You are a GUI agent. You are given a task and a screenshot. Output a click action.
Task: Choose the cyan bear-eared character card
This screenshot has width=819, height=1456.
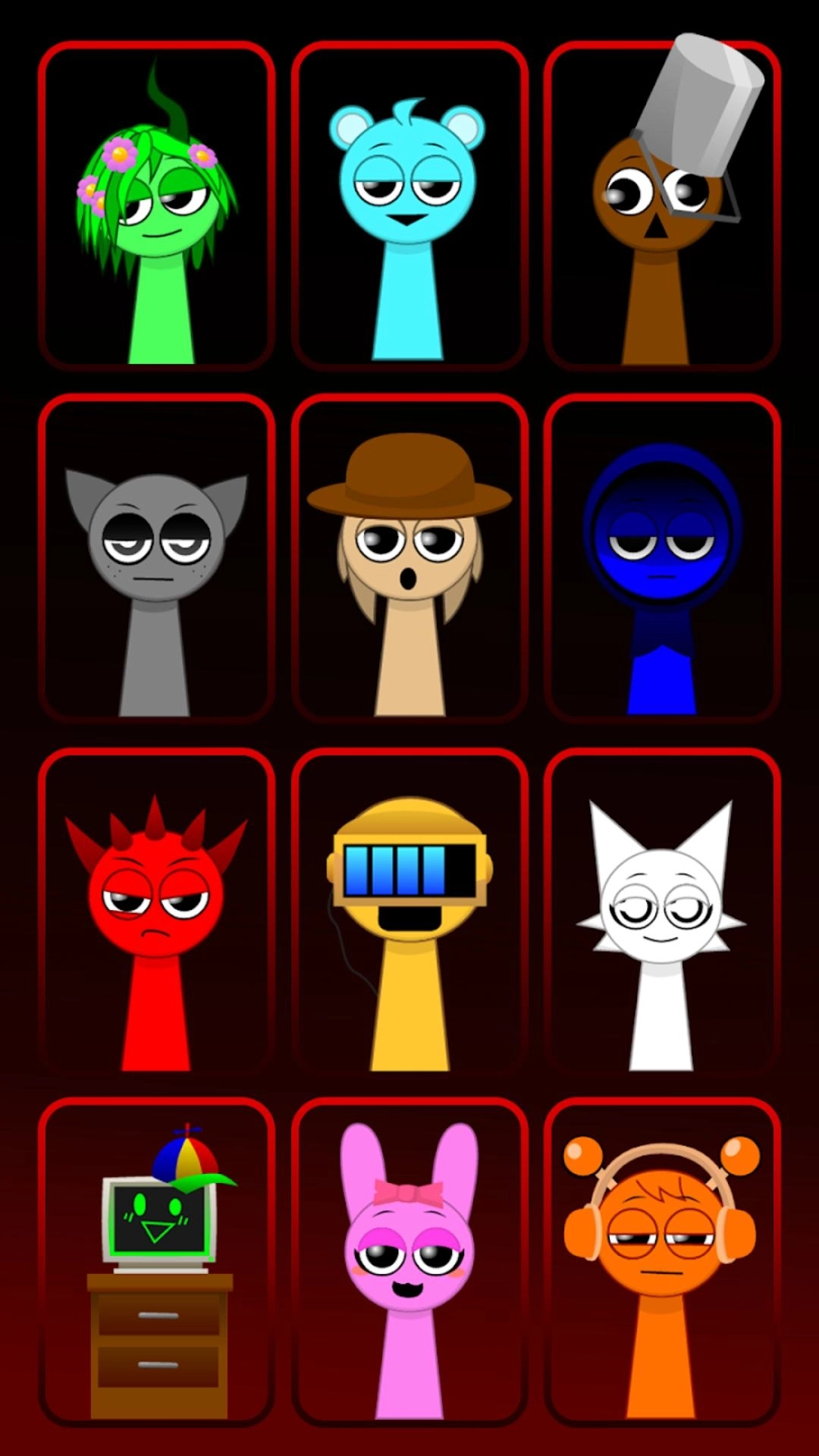click(x=409, y=205)
